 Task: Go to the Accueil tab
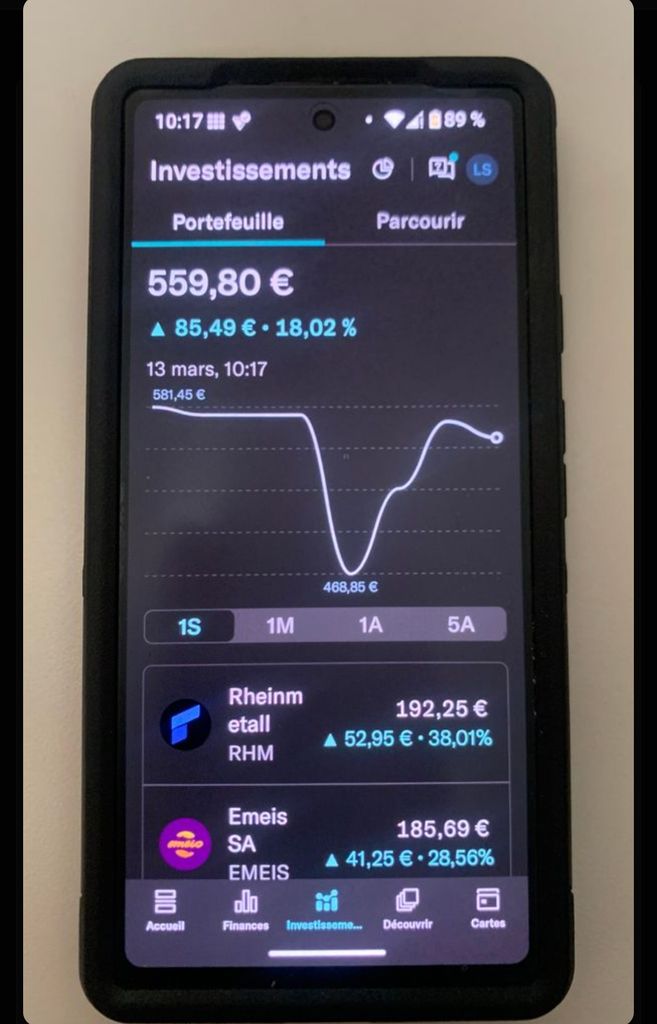(x=165, y=909)
